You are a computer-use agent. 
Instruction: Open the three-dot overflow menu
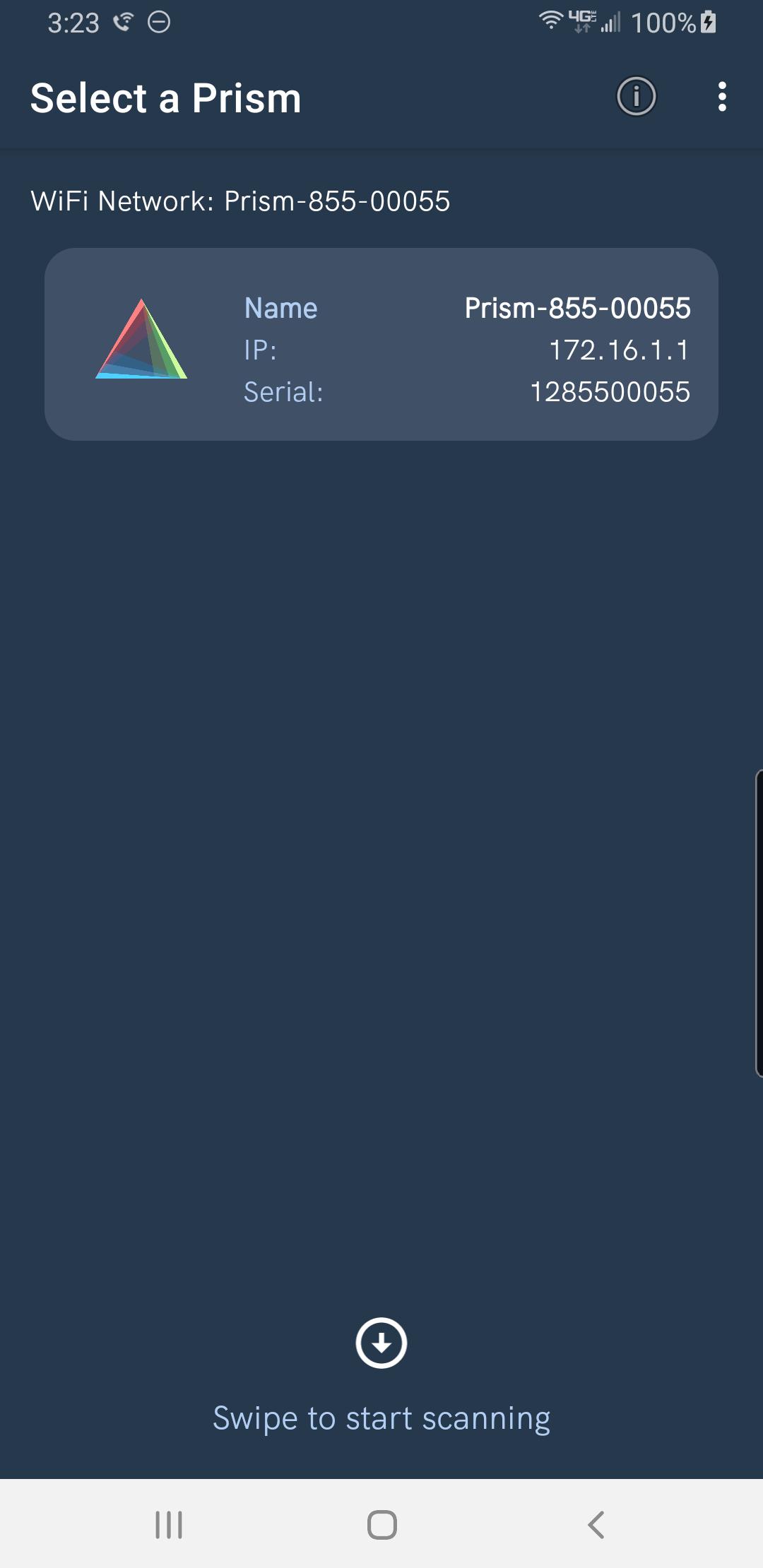click(x=721, y=97)
